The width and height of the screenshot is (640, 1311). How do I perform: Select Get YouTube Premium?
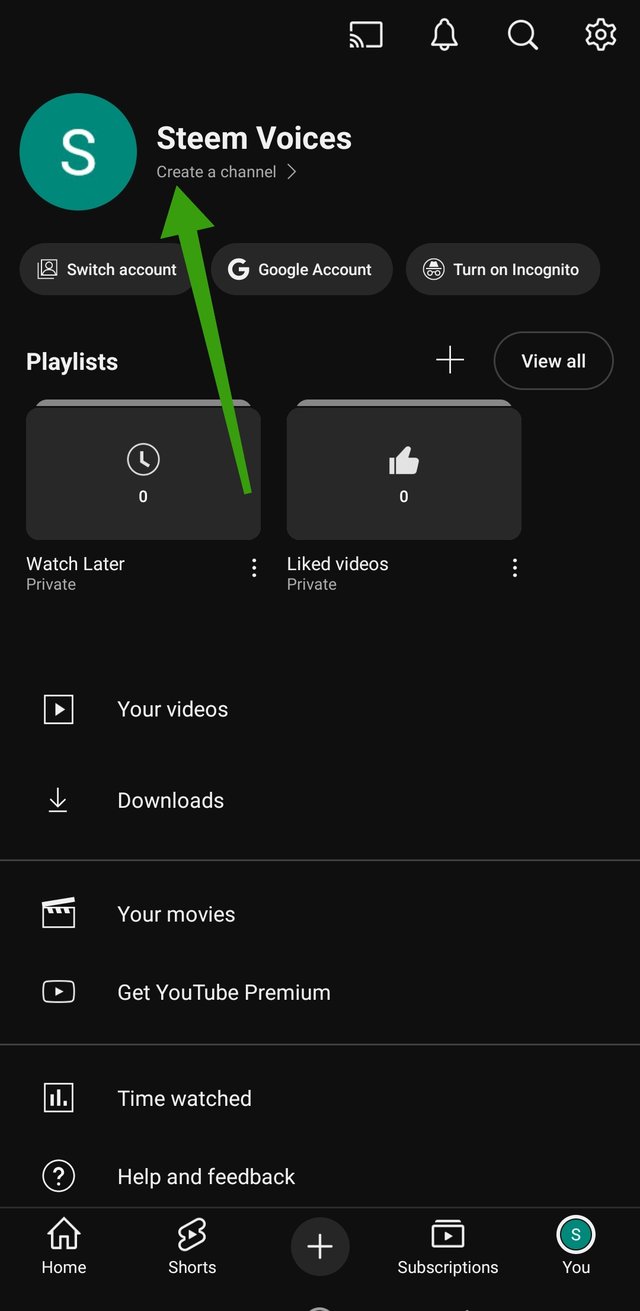[x=223, y=993]
